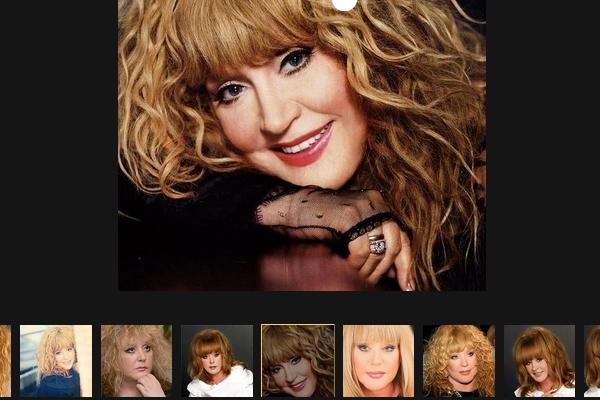Show the straight-bangs face close-up thumbnail
The height and width of the screenshot is (400, 600).
(x=378, y=361)
